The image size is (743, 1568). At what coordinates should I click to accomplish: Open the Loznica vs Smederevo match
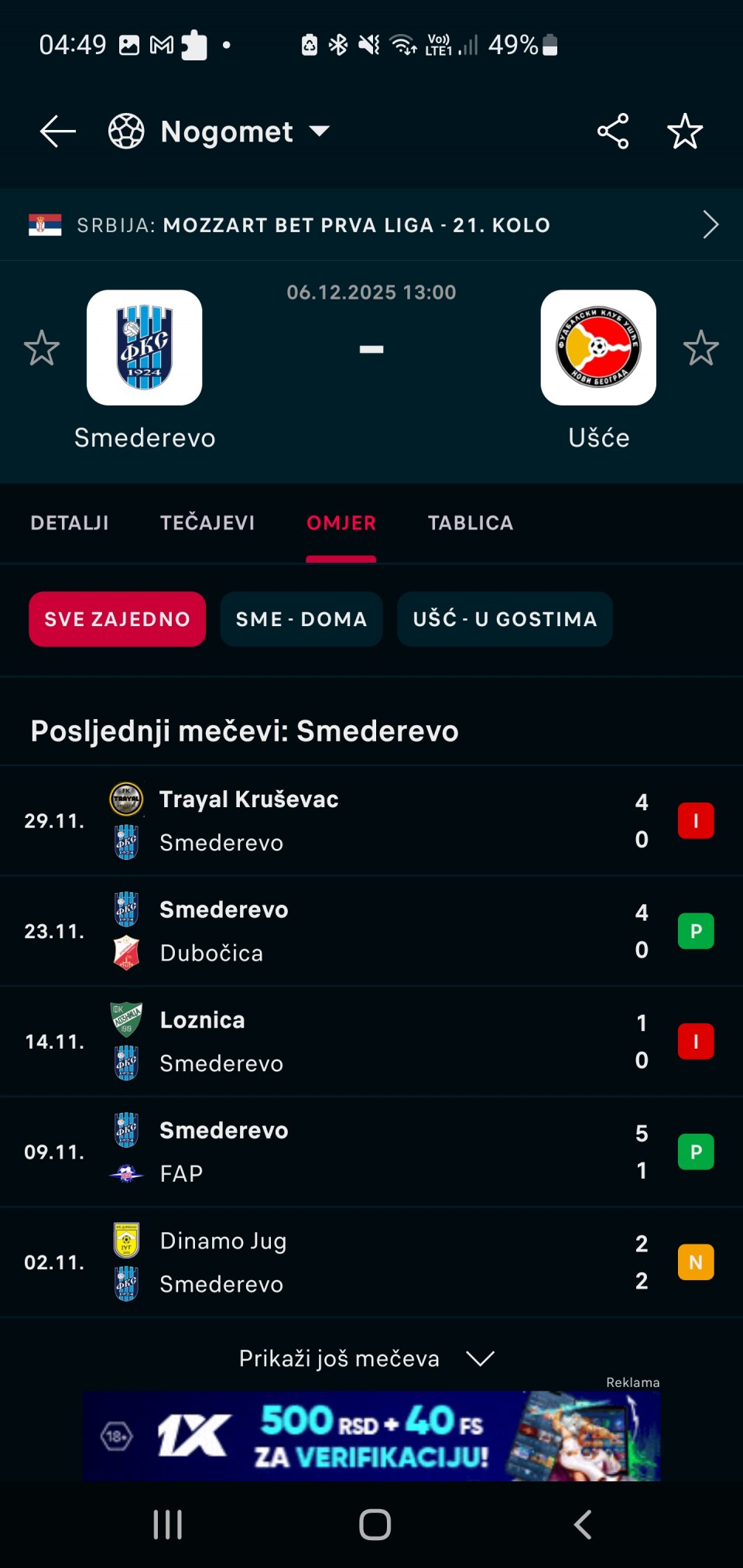pyautogui.click(x=371, y=1042)
